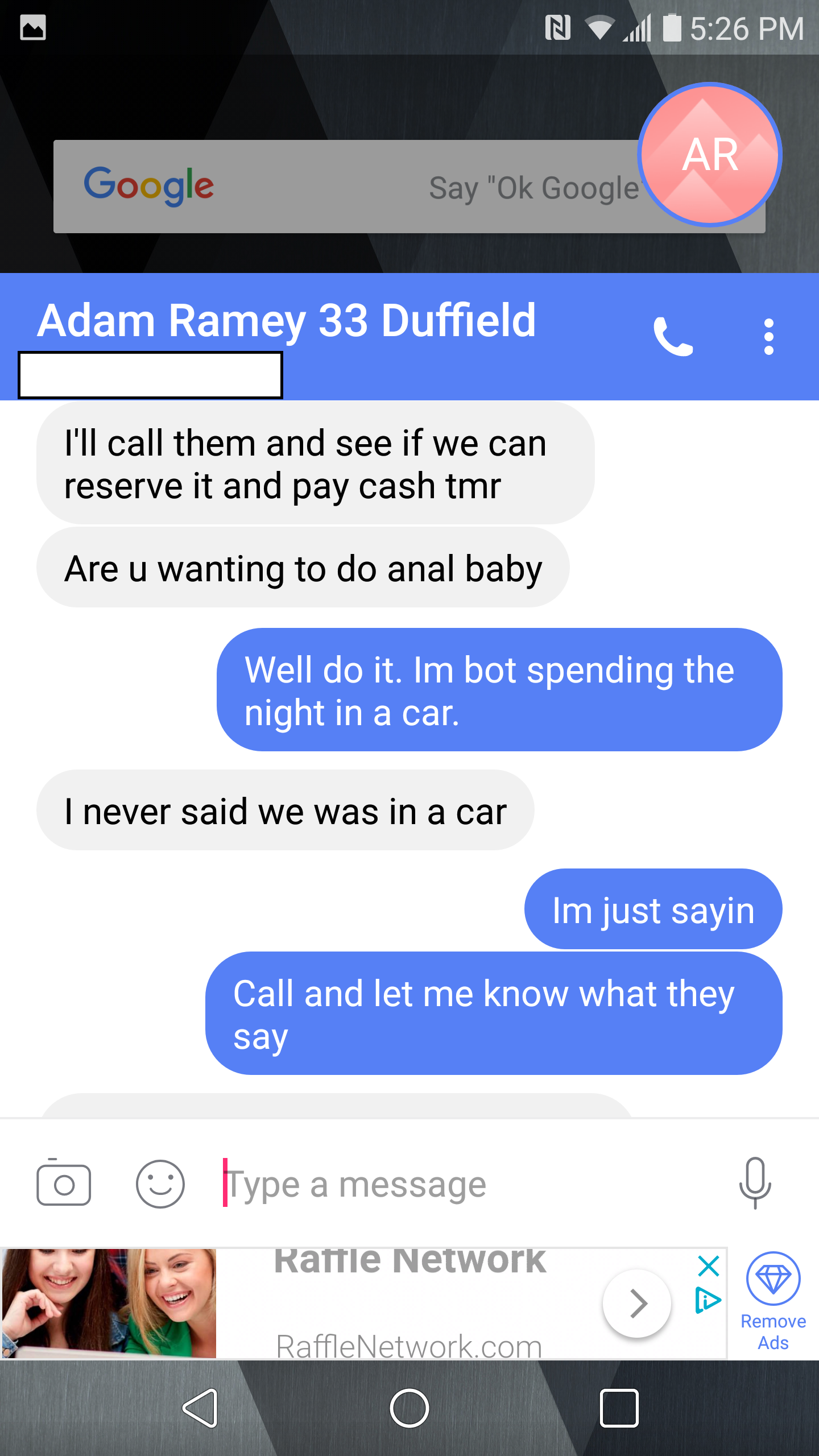The width and height of the screenshot is (819, 1456).
Task: Open the AdChoices info icon
Action: [x=708, y=1300]
